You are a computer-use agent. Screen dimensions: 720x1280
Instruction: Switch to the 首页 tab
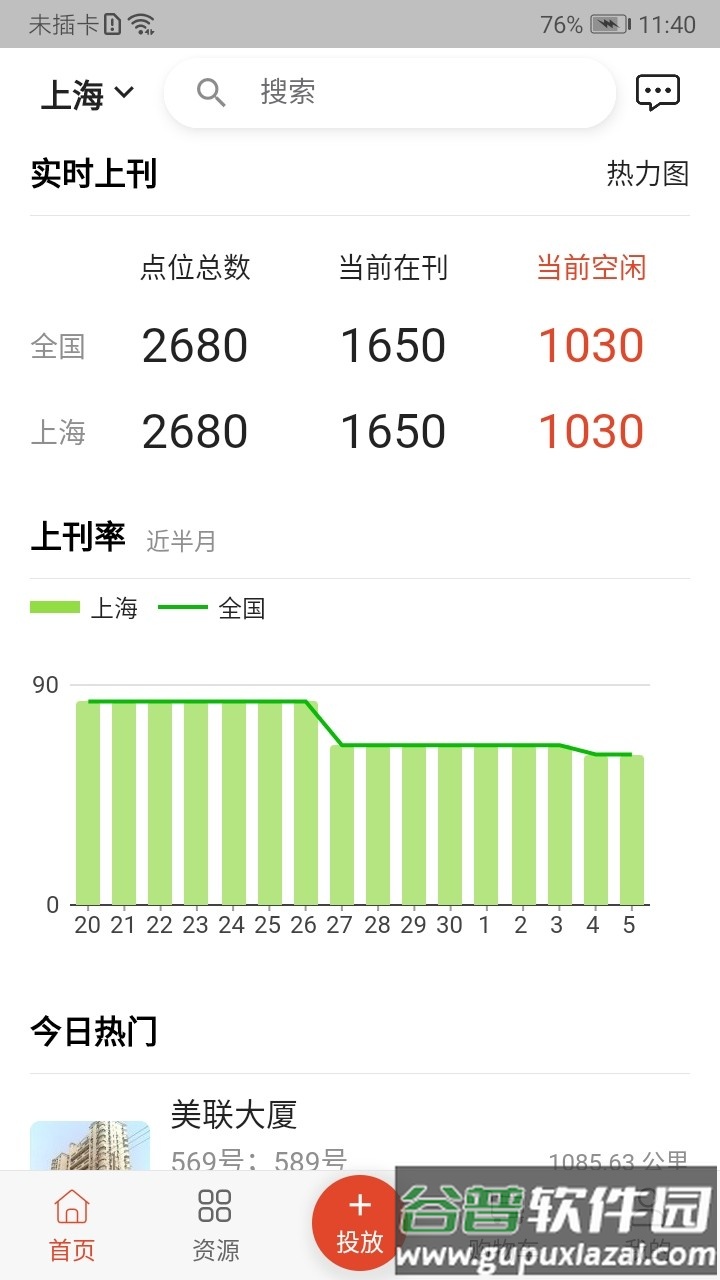pyautogui.click(x=72, y=1225)
